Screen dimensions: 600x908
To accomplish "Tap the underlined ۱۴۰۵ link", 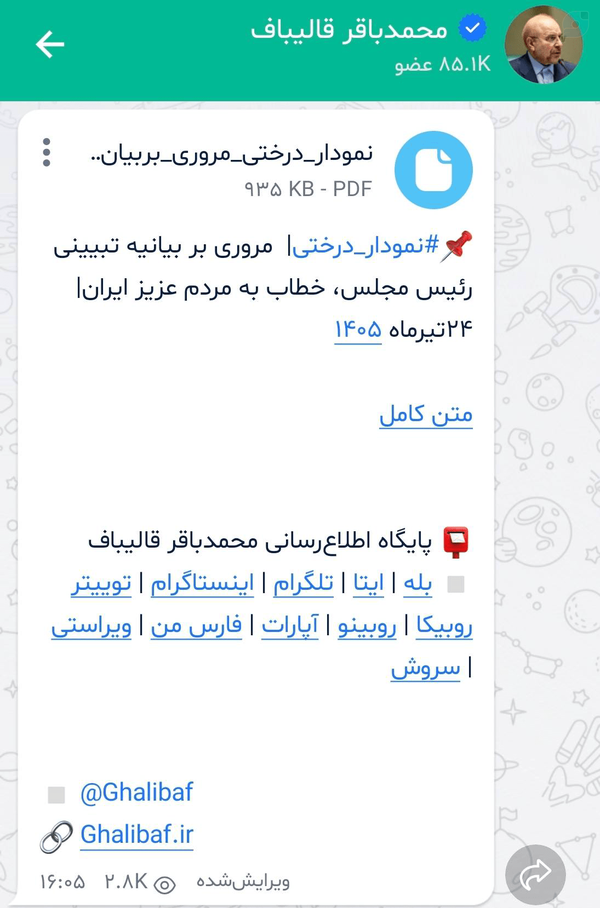I will tap(358, 330).
